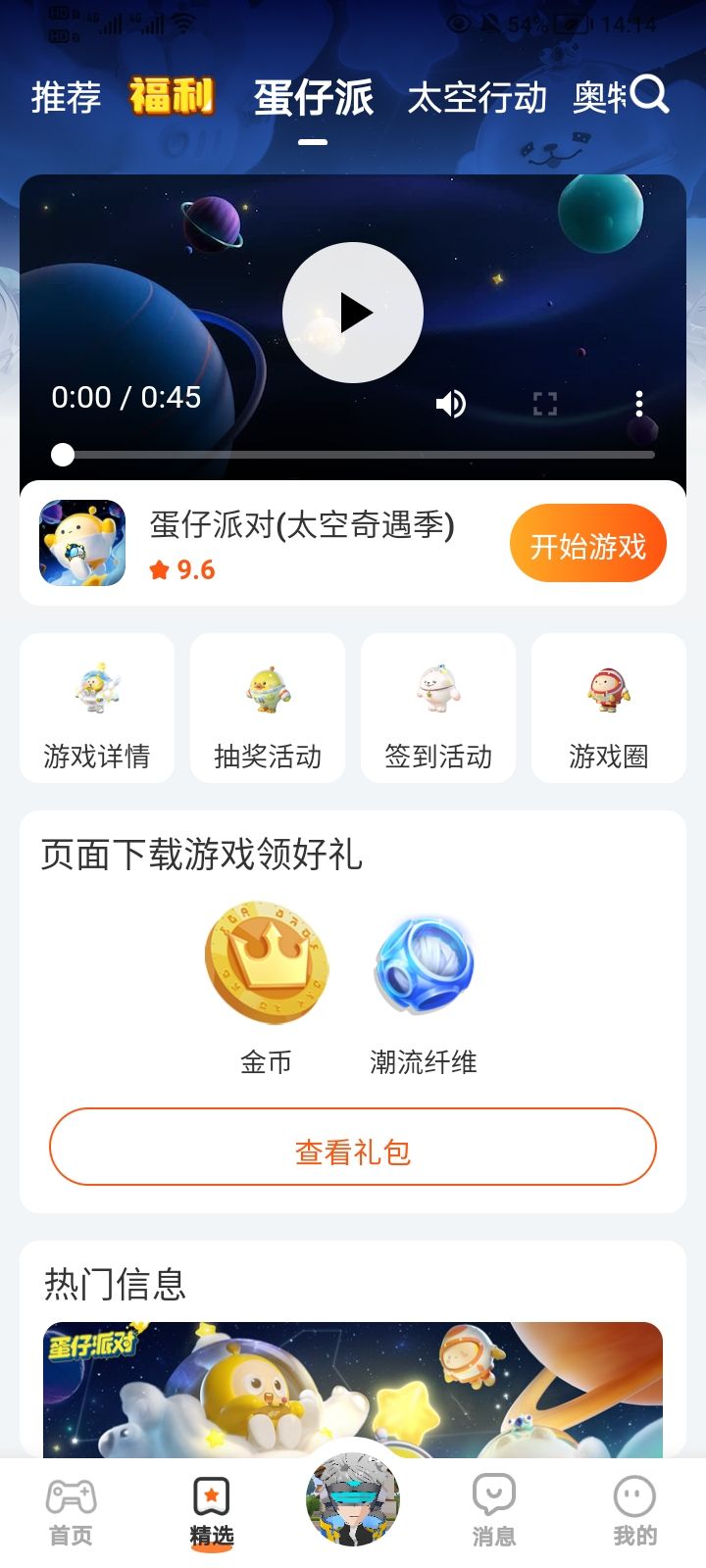706x1568 pixels.
Task: Open 蛋仔派对(太空奇遇季) game icon
Action: pos(82,543)
